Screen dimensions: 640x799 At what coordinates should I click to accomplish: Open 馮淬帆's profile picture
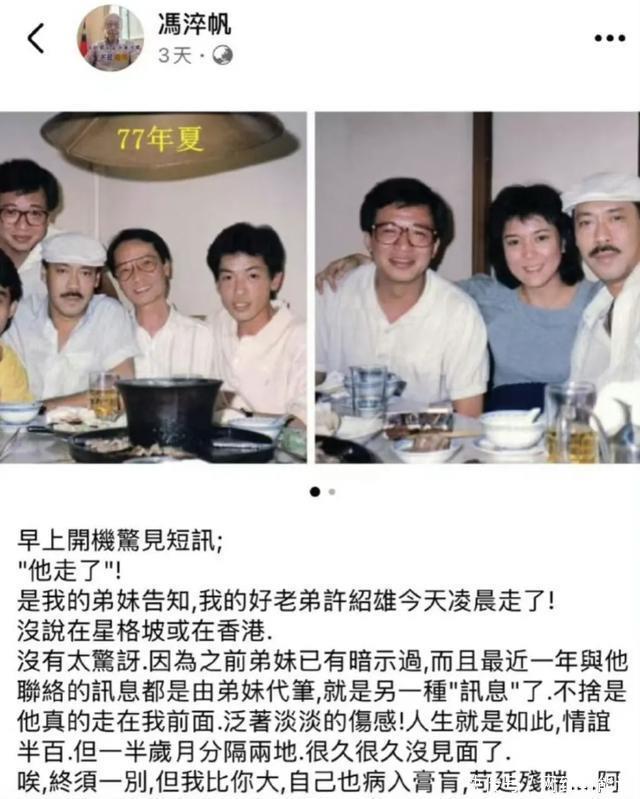coord(110,38)
